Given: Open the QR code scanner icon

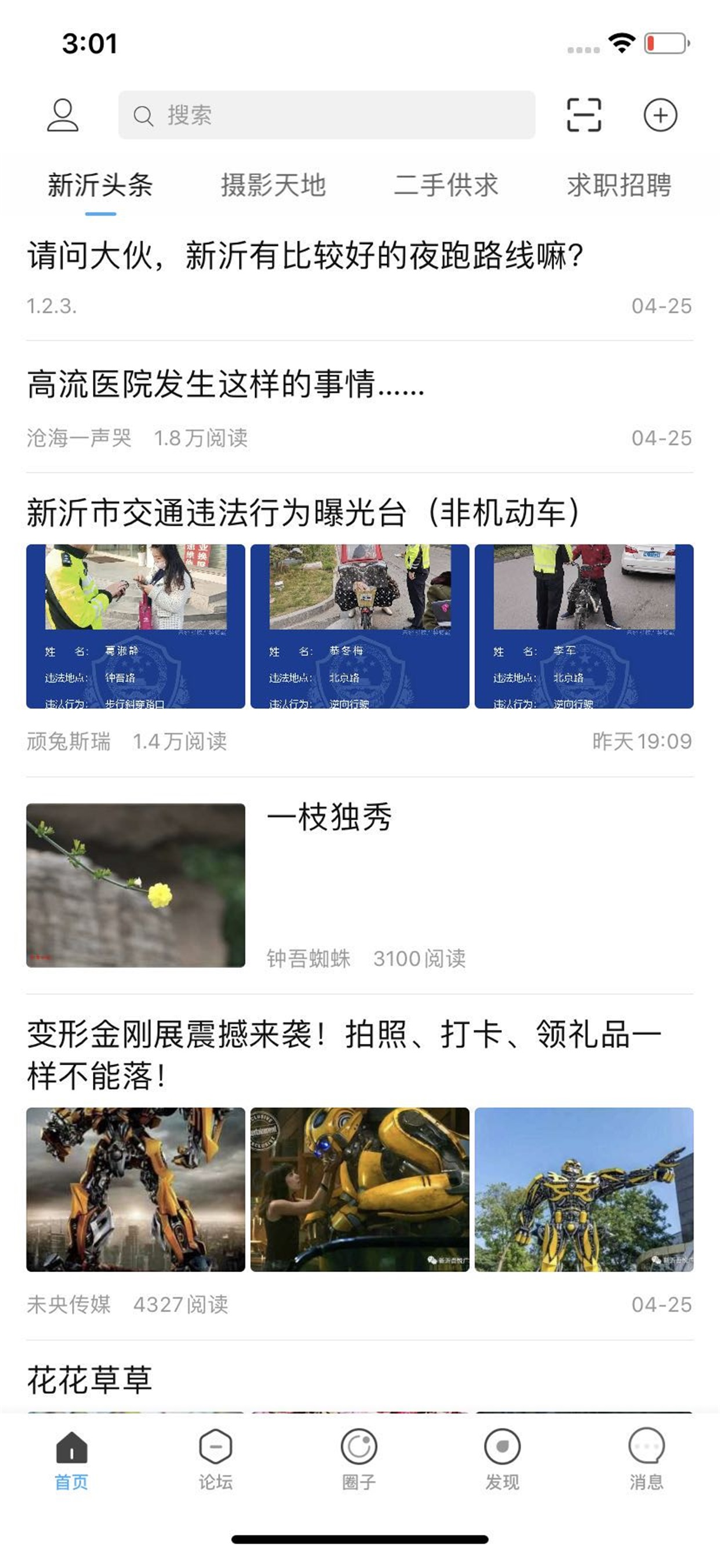Looking at the screenshot, I should 583,114.
